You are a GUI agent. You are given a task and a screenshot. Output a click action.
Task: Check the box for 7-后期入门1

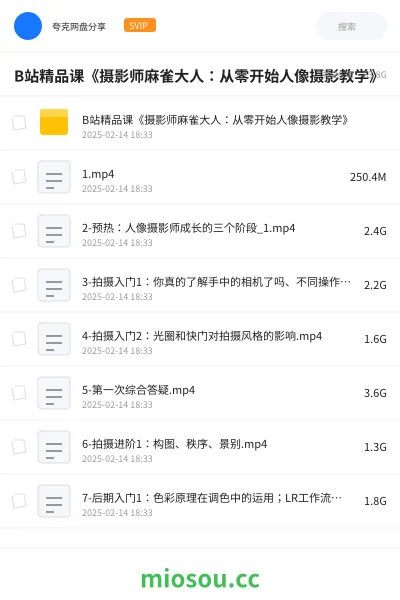19,501
